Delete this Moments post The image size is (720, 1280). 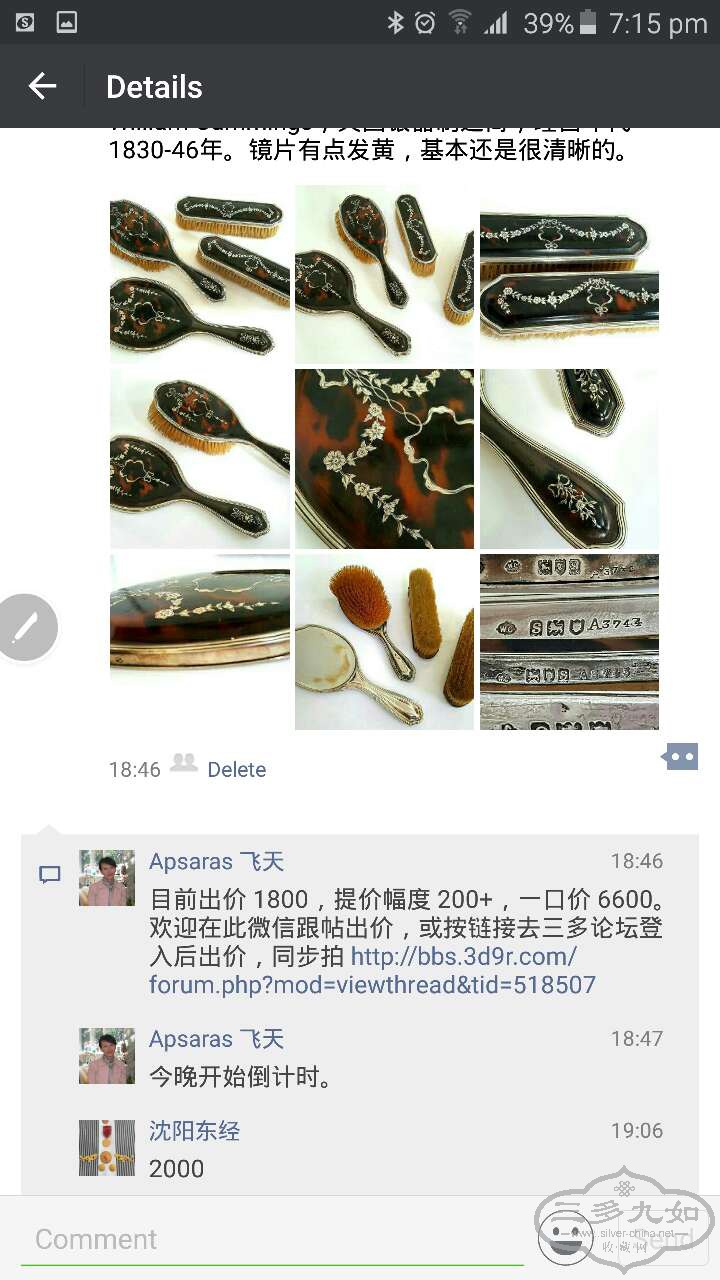pyautogui.click(x=236, y=769)
